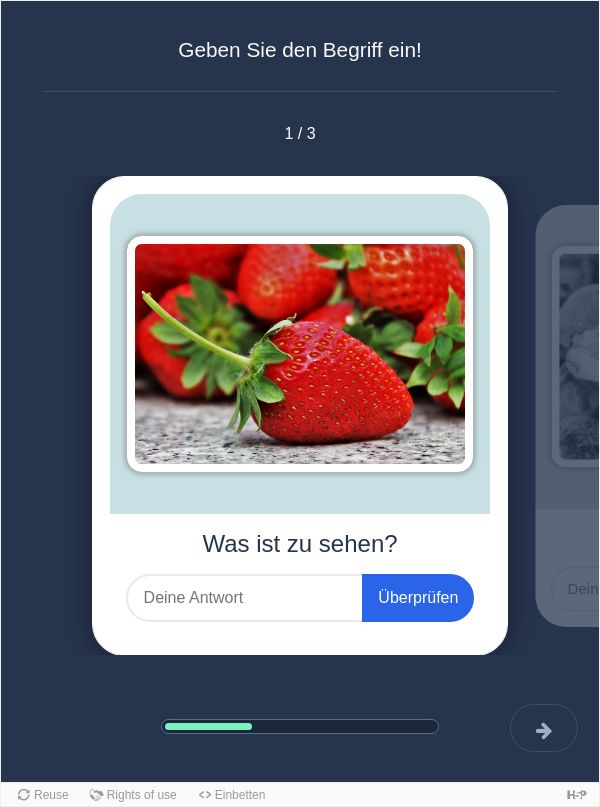Check the answer with Überprüfen
This screenshot has height=807, width=600.
[418, 598]
